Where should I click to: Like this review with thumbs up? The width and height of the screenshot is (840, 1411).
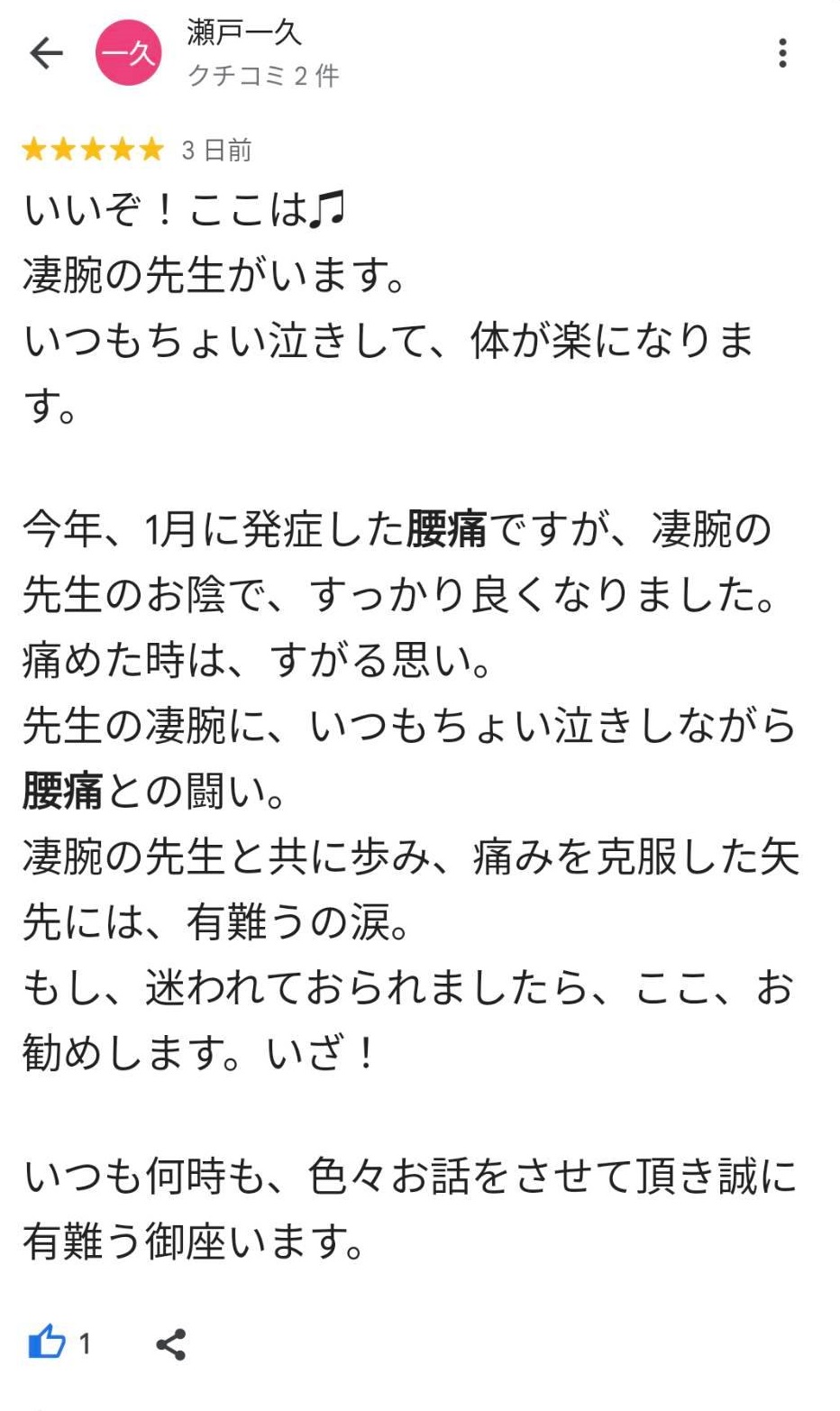coord(47,1342)
